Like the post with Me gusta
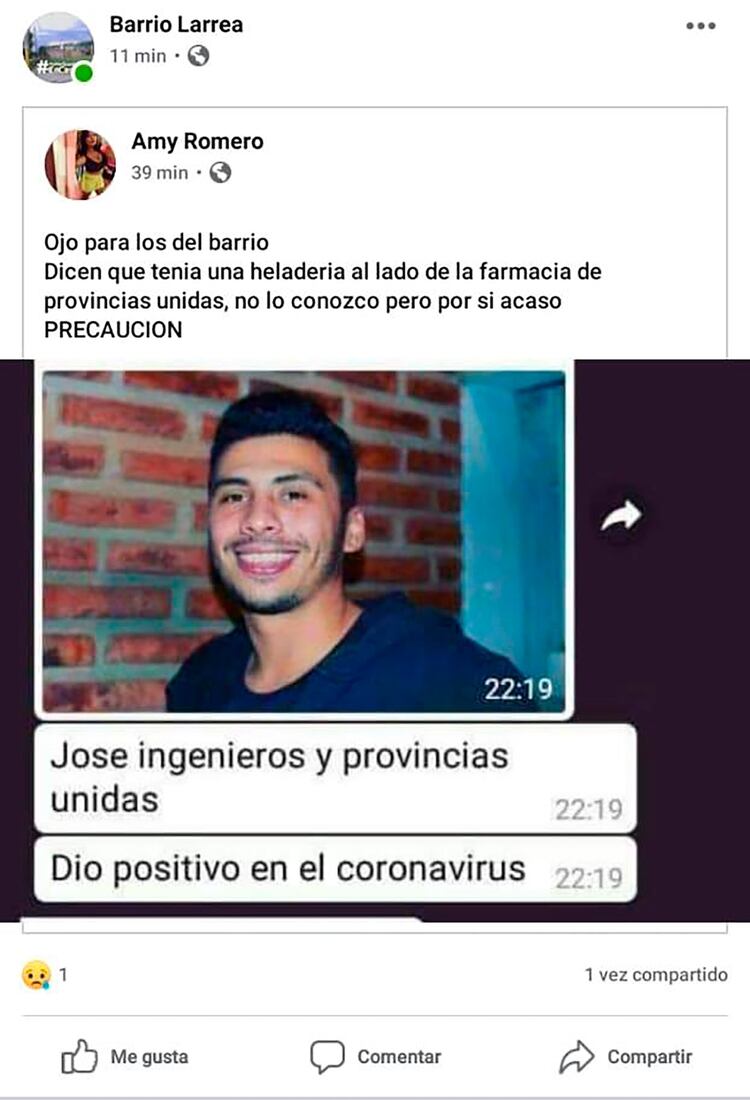 [126, 1057]
